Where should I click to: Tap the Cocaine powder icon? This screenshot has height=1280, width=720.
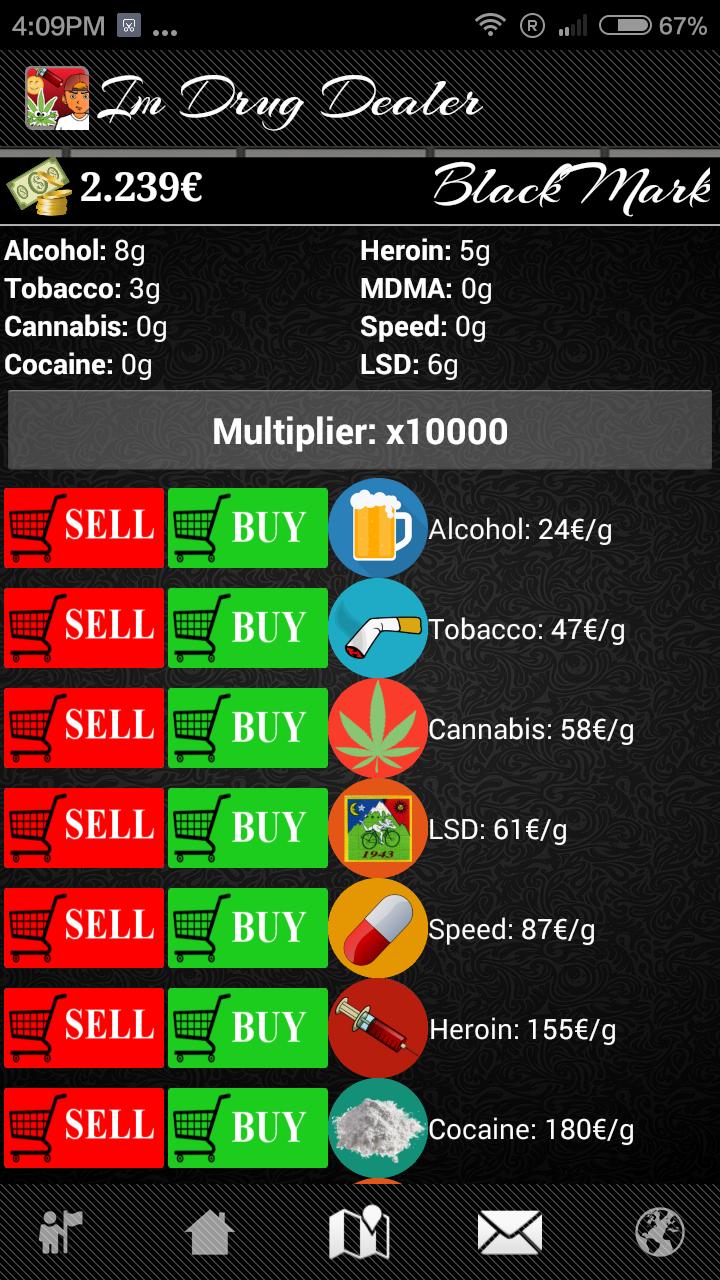point(378,1127)
